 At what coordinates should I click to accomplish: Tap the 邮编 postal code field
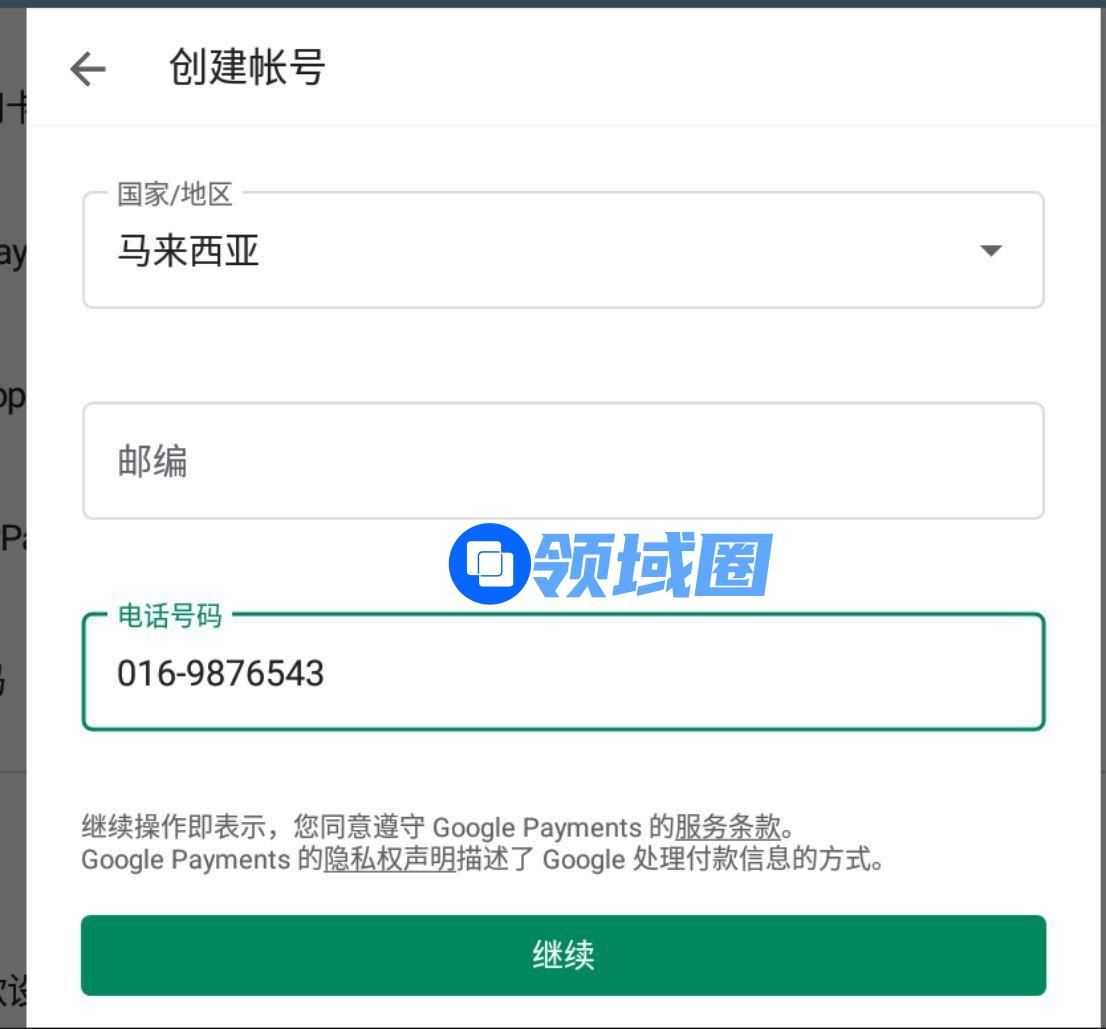563,461
